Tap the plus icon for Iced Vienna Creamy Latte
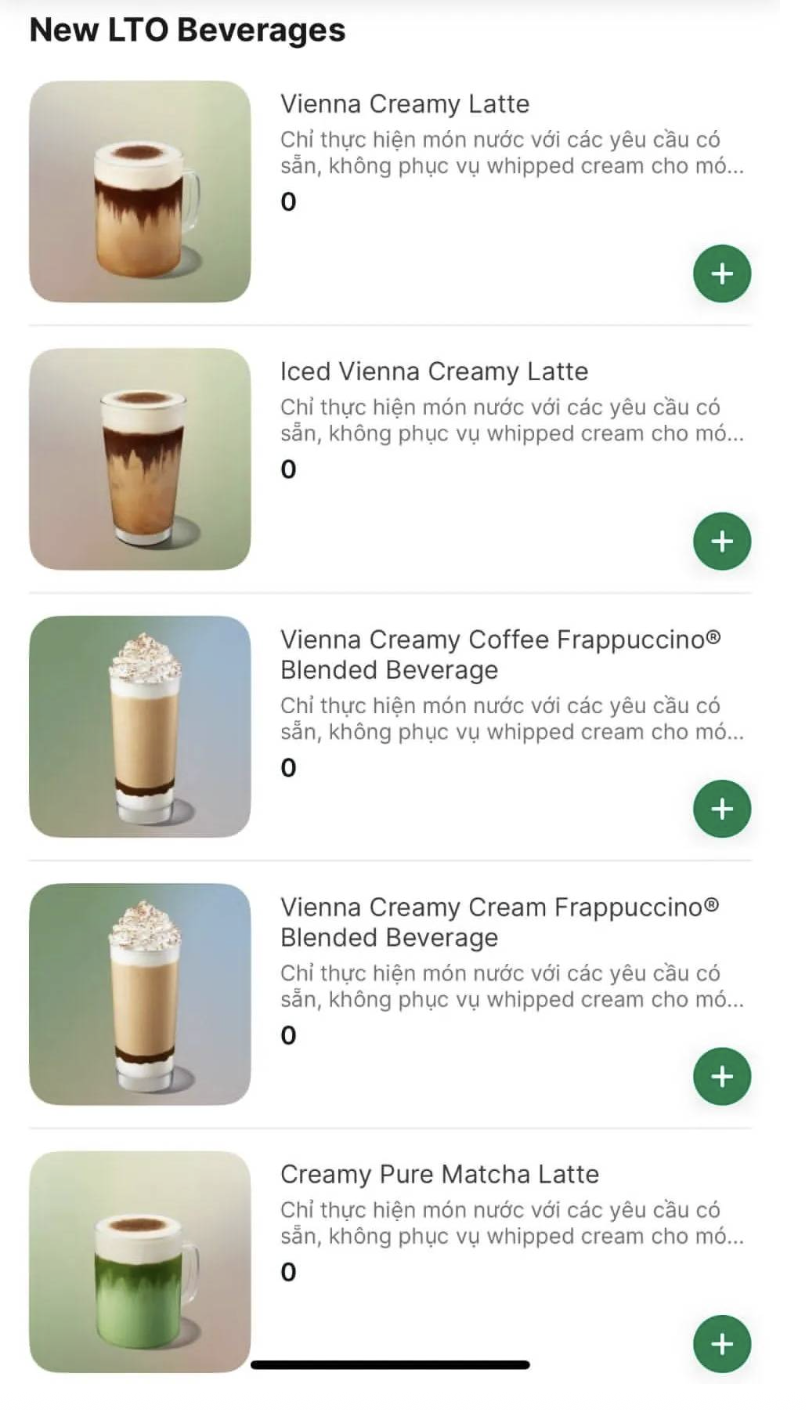 pyautogui.click(x=721, y=541)
